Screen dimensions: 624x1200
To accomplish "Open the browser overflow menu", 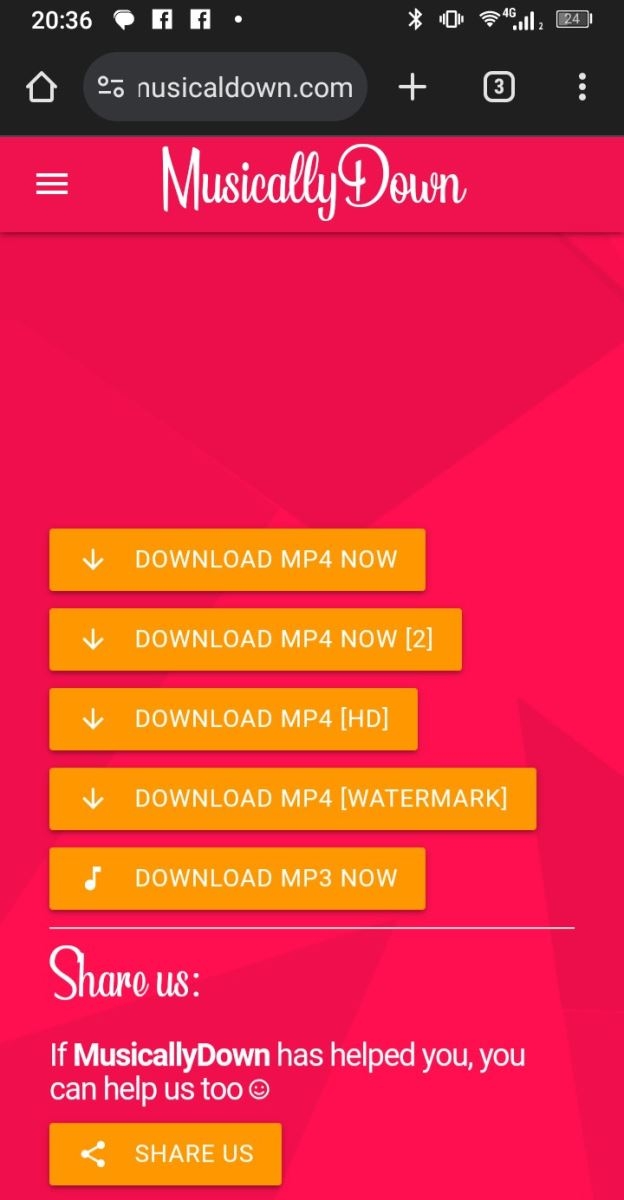I will [582, 88].
